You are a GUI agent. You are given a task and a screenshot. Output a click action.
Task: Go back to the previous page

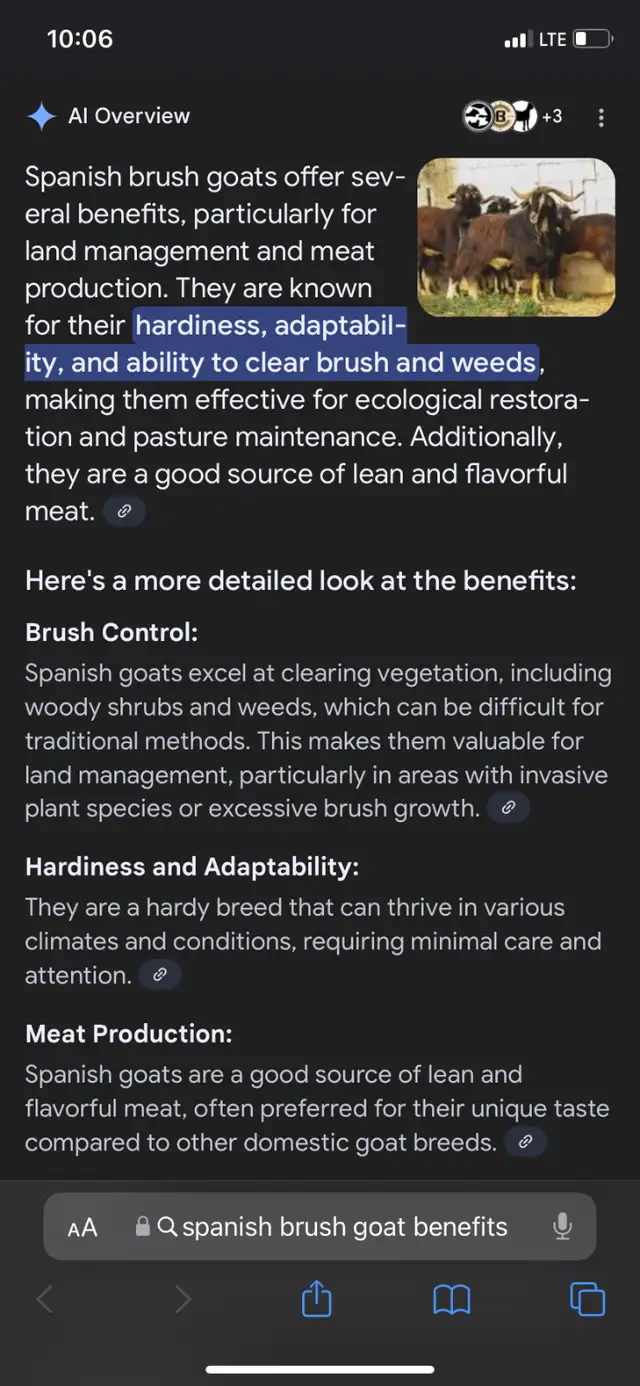[x=44, y=1299]
